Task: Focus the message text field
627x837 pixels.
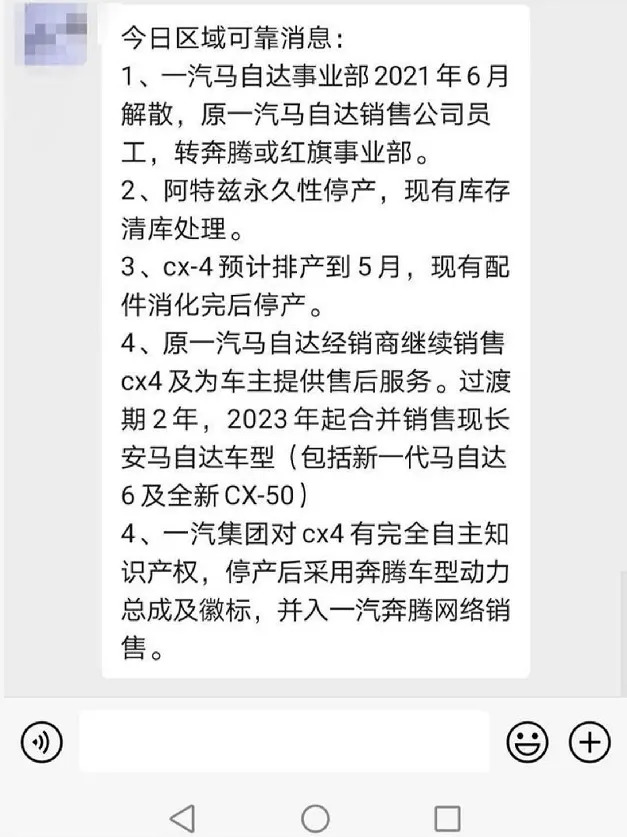Action: click(284, 741)
